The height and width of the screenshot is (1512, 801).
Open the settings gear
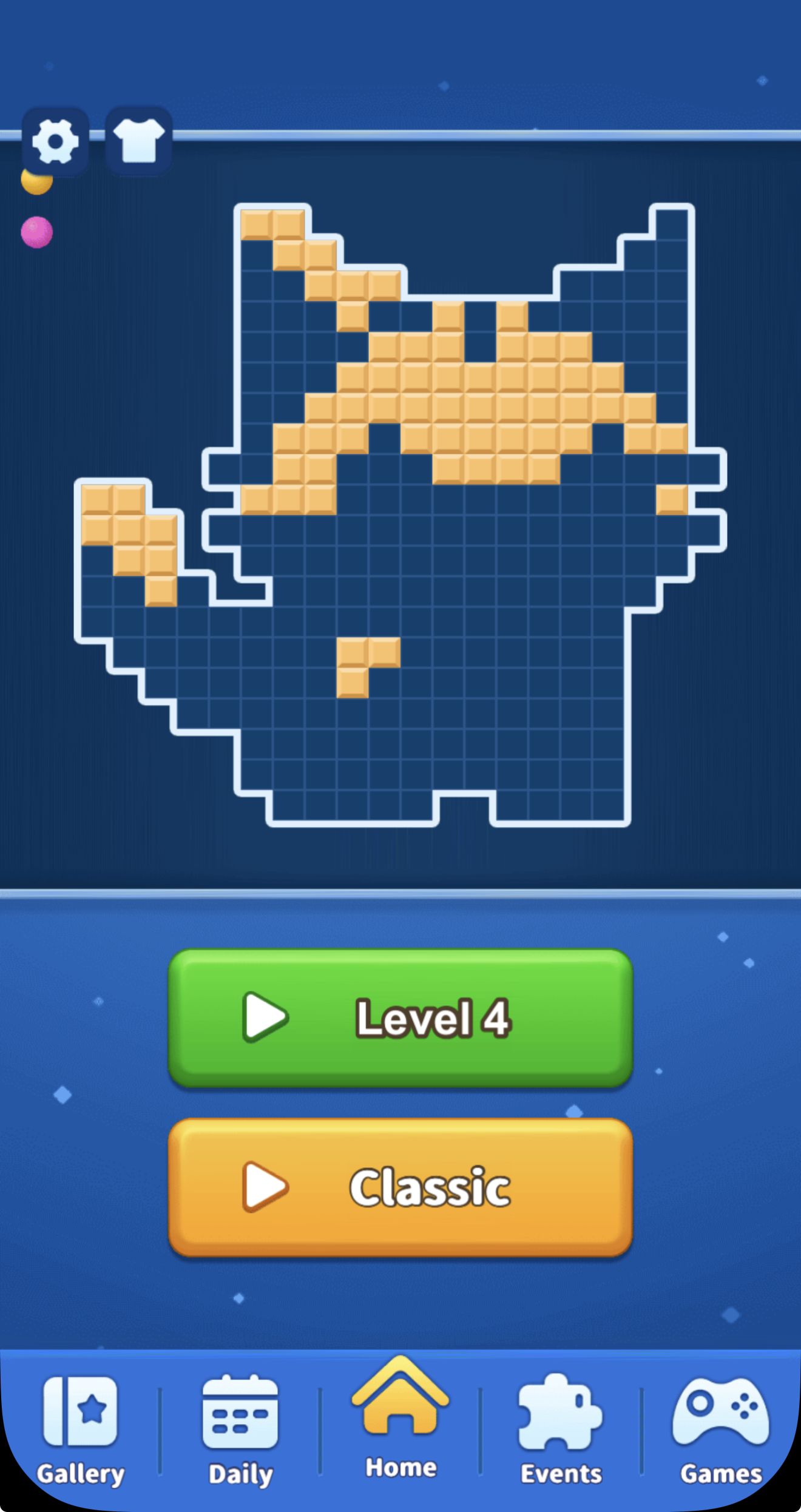55,141
